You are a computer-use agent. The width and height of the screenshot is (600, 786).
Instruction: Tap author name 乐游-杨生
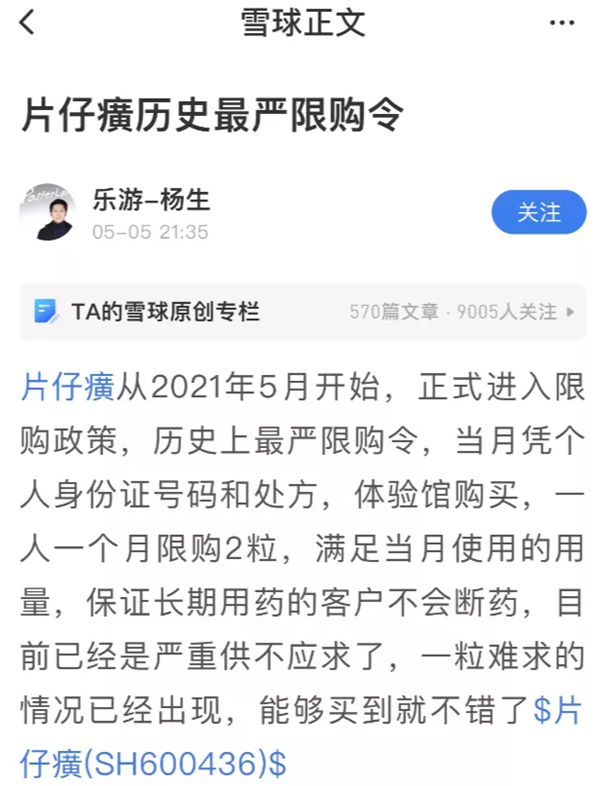[x=150, y=199]
